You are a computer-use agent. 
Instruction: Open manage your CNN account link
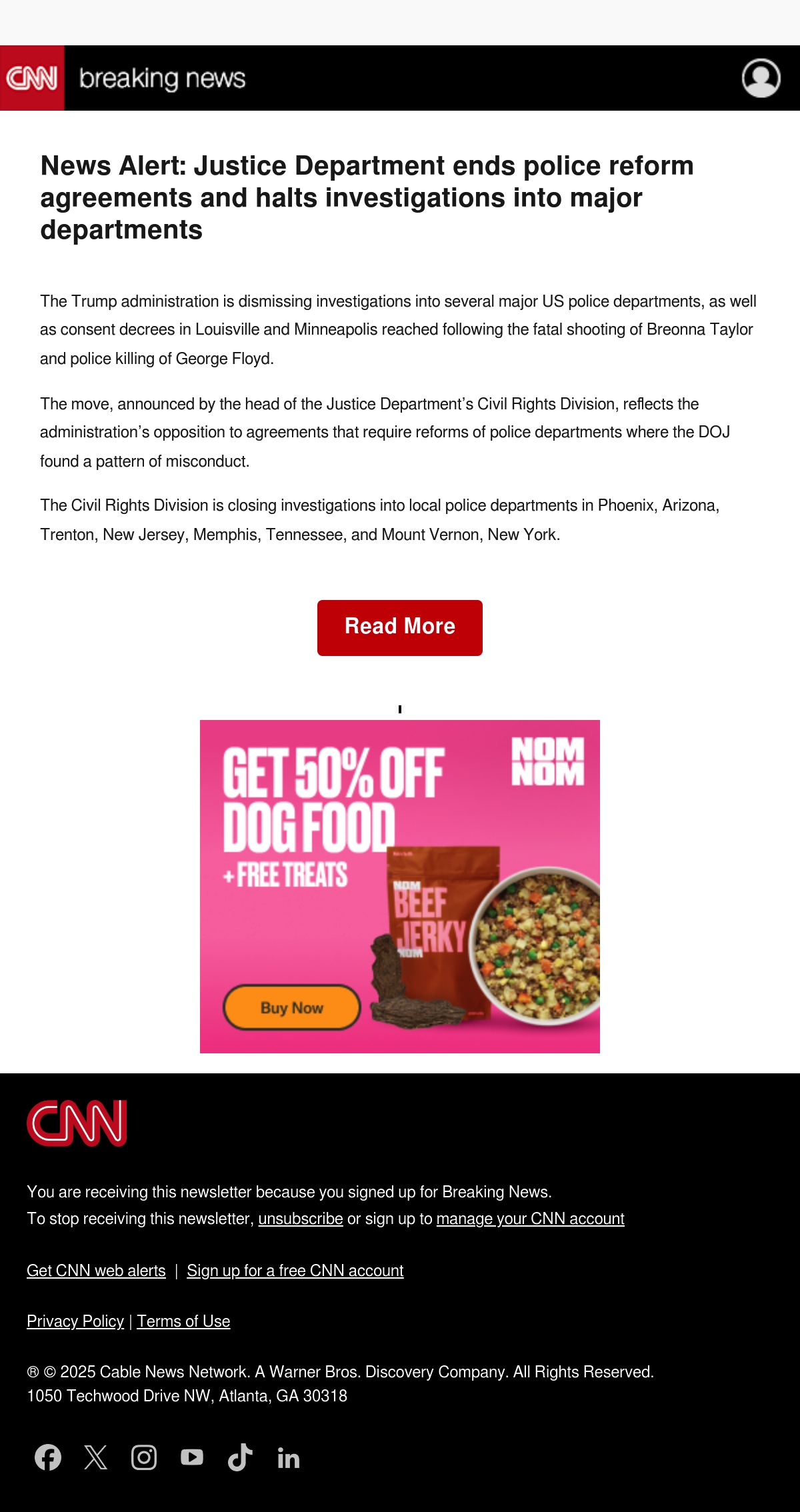coord(530,1219)
